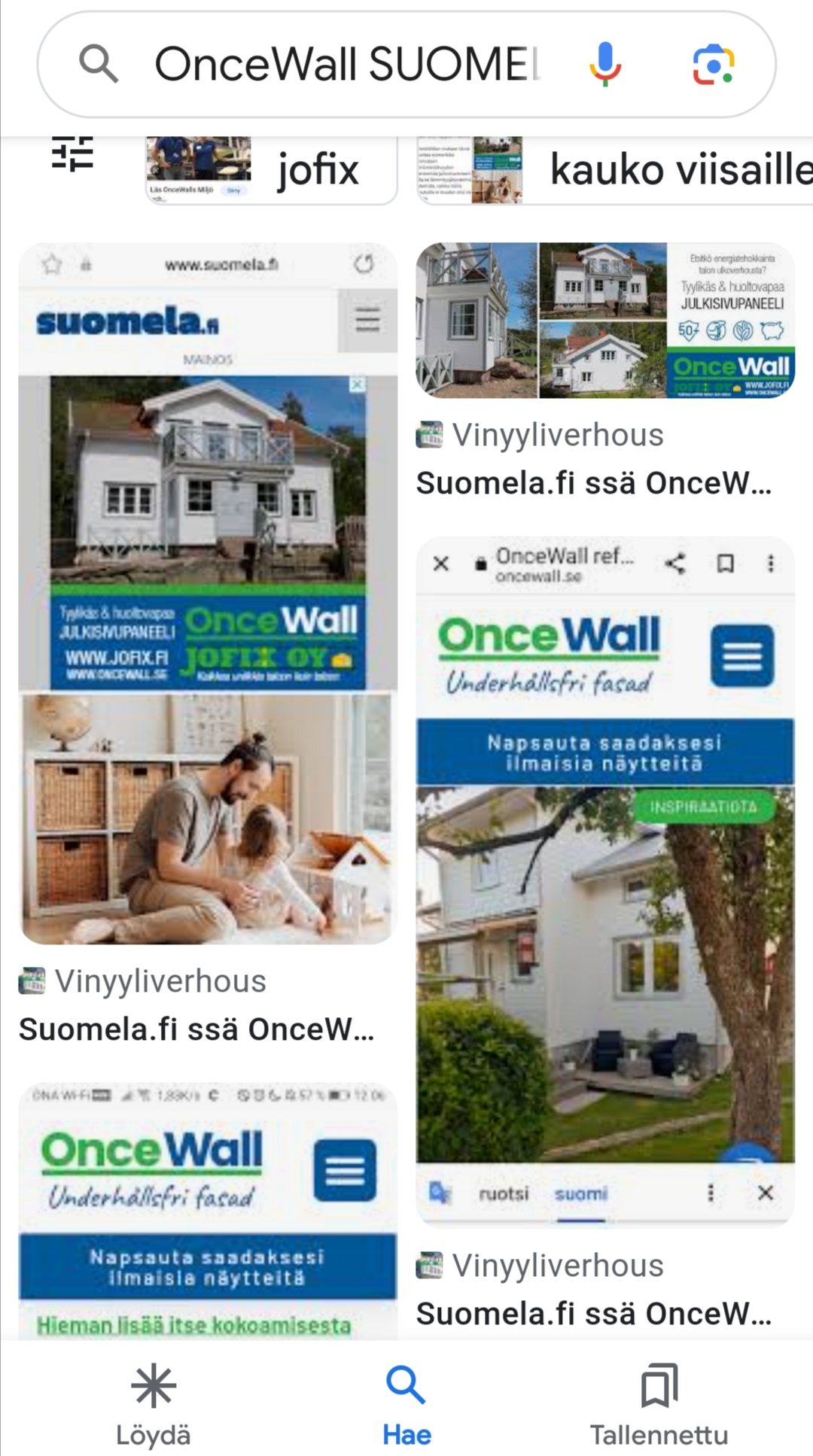This screenshot has height=1456, width=813.
Task: Open the Julkisivupaneeli house collage result
Action: point(605,321)
